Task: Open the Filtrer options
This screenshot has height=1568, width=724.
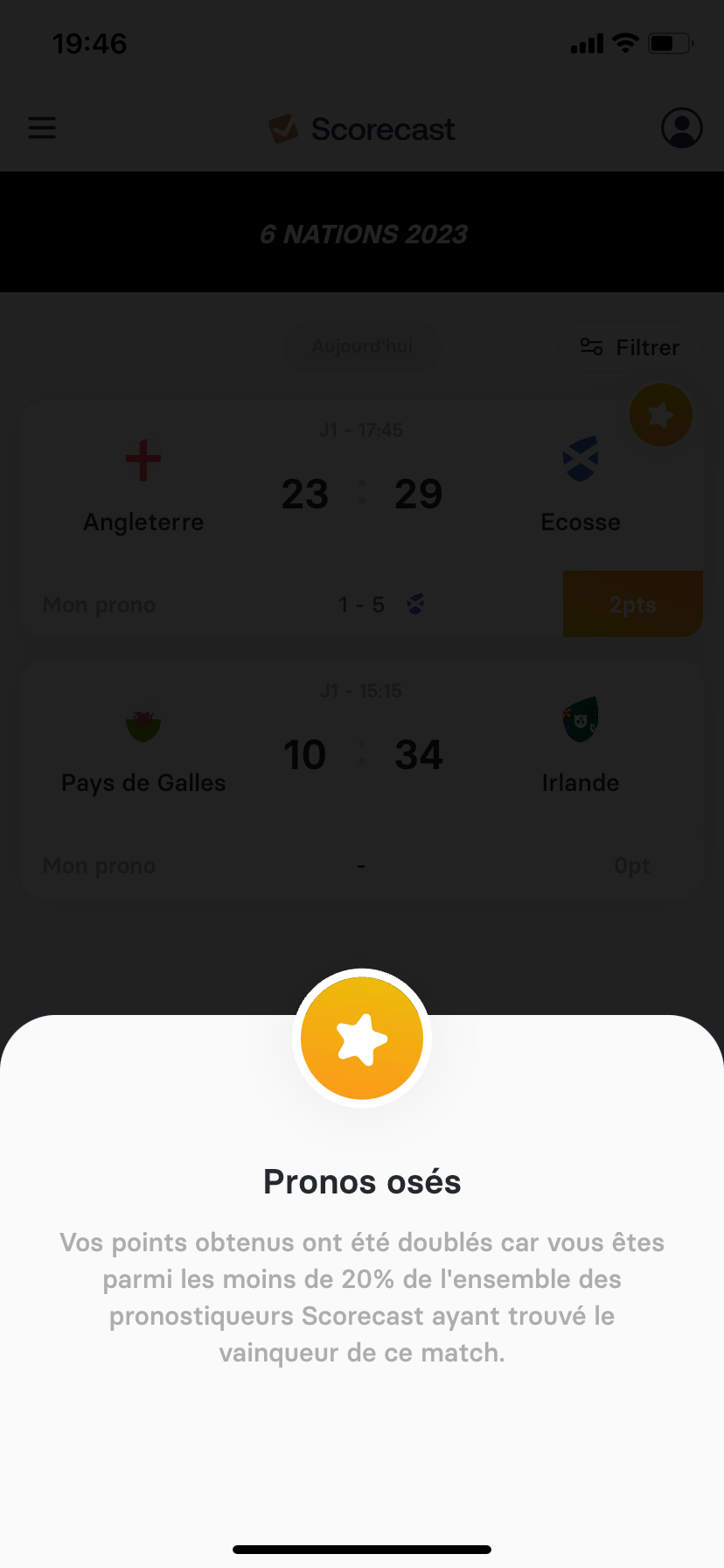Action: coord(630,347)
